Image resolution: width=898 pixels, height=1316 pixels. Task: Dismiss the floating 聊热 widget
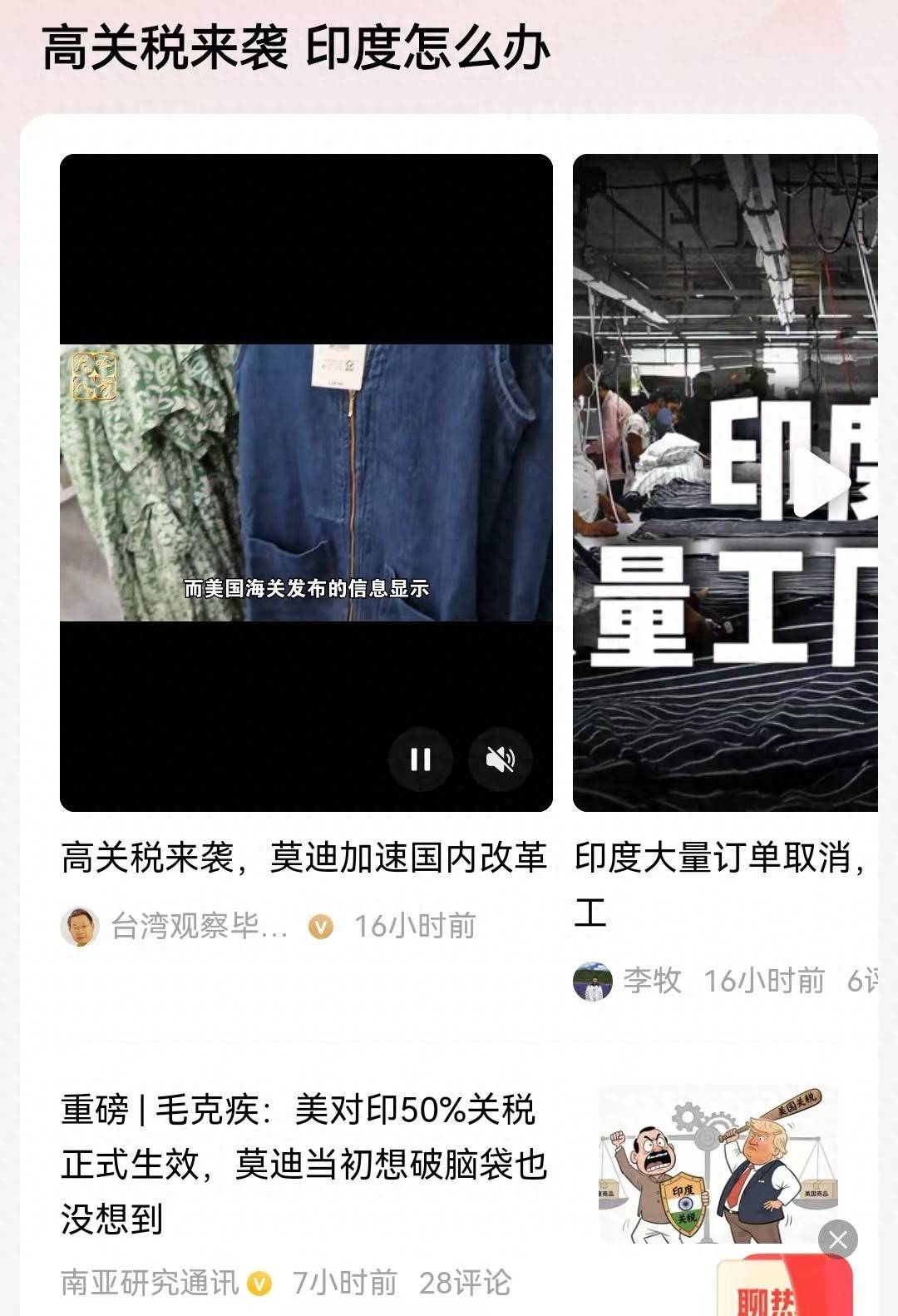(837, 1240)
